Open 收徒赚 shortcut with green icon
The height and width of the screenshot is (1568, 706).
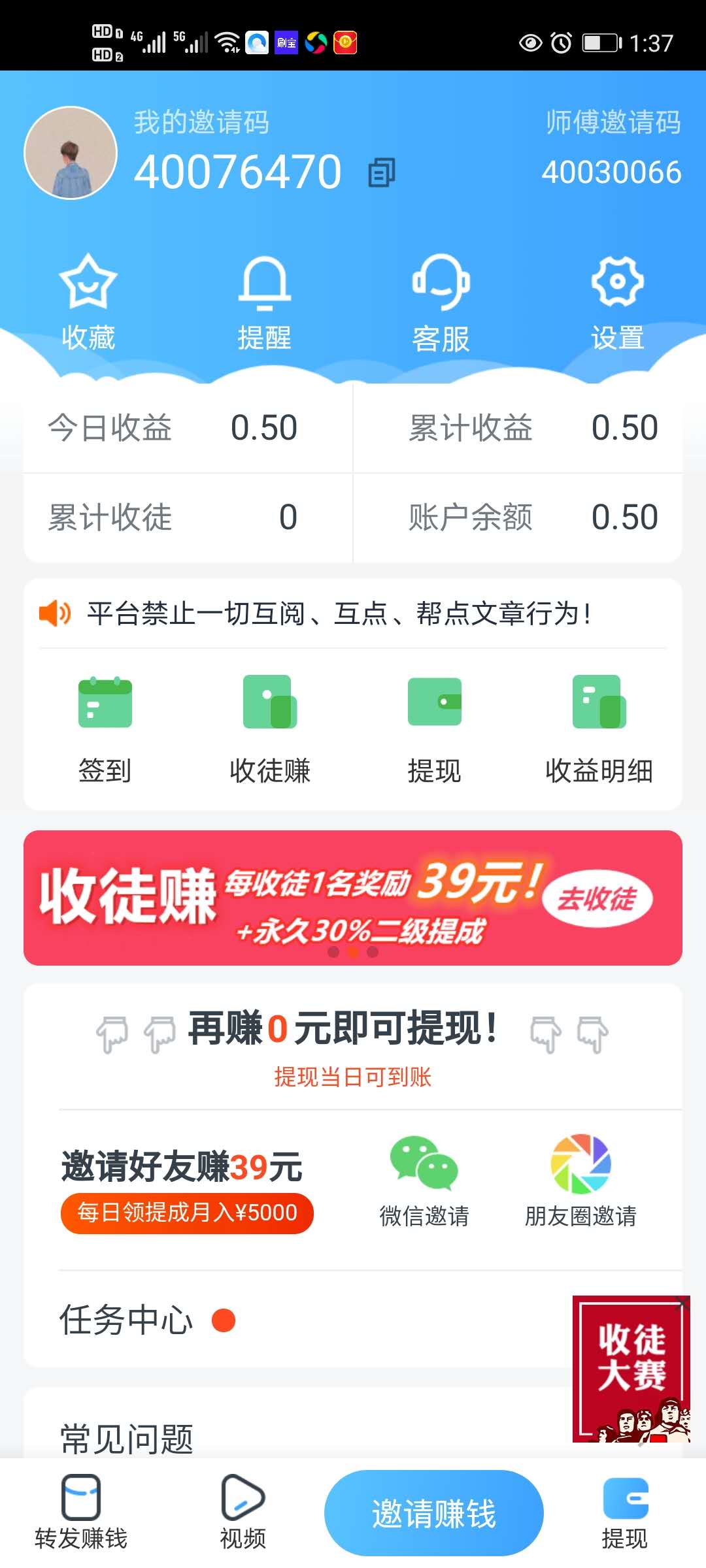pyautogui.click(x=270, y=728)
